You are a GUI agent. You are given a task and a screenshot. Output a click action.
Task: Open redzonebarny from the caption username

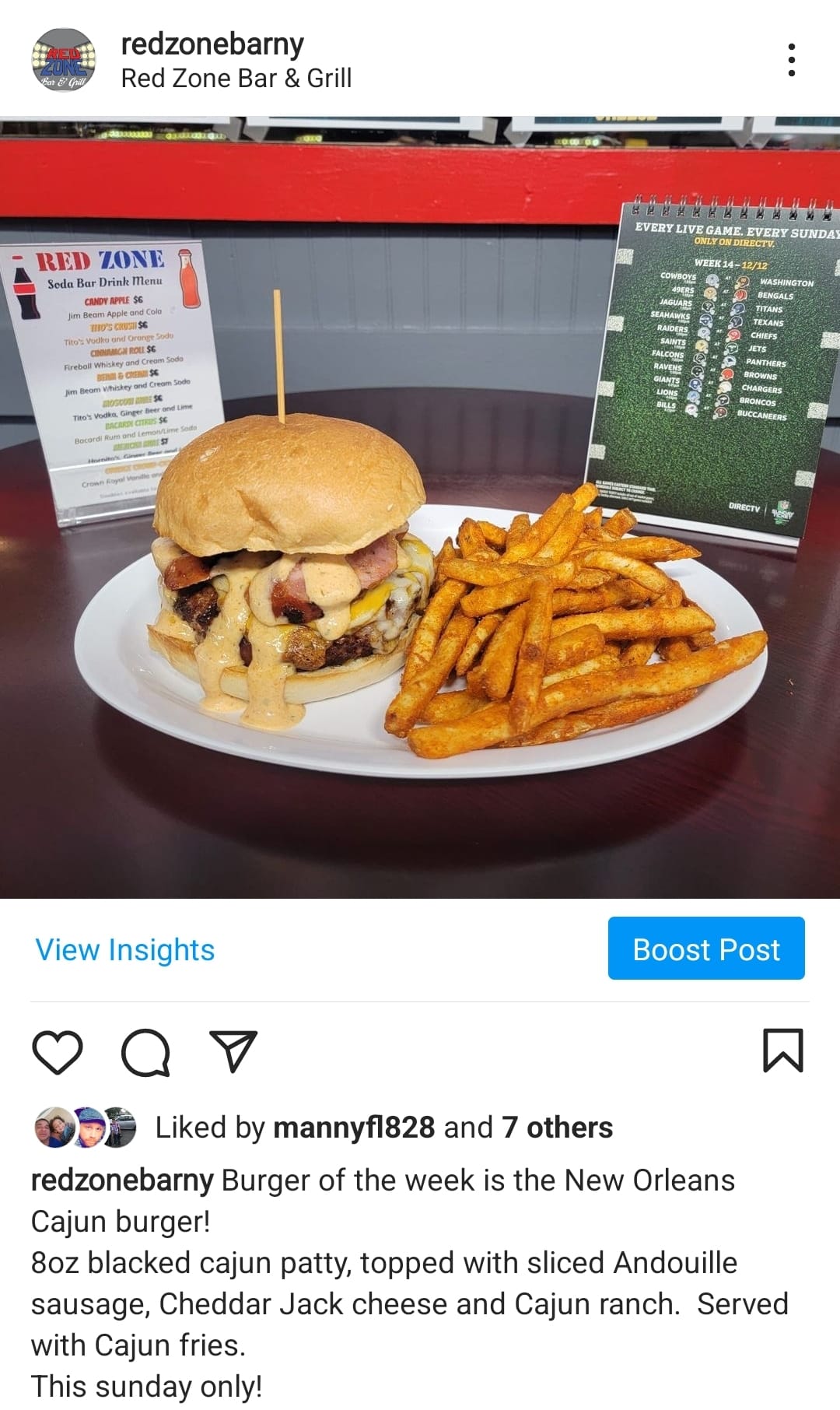121,1180
